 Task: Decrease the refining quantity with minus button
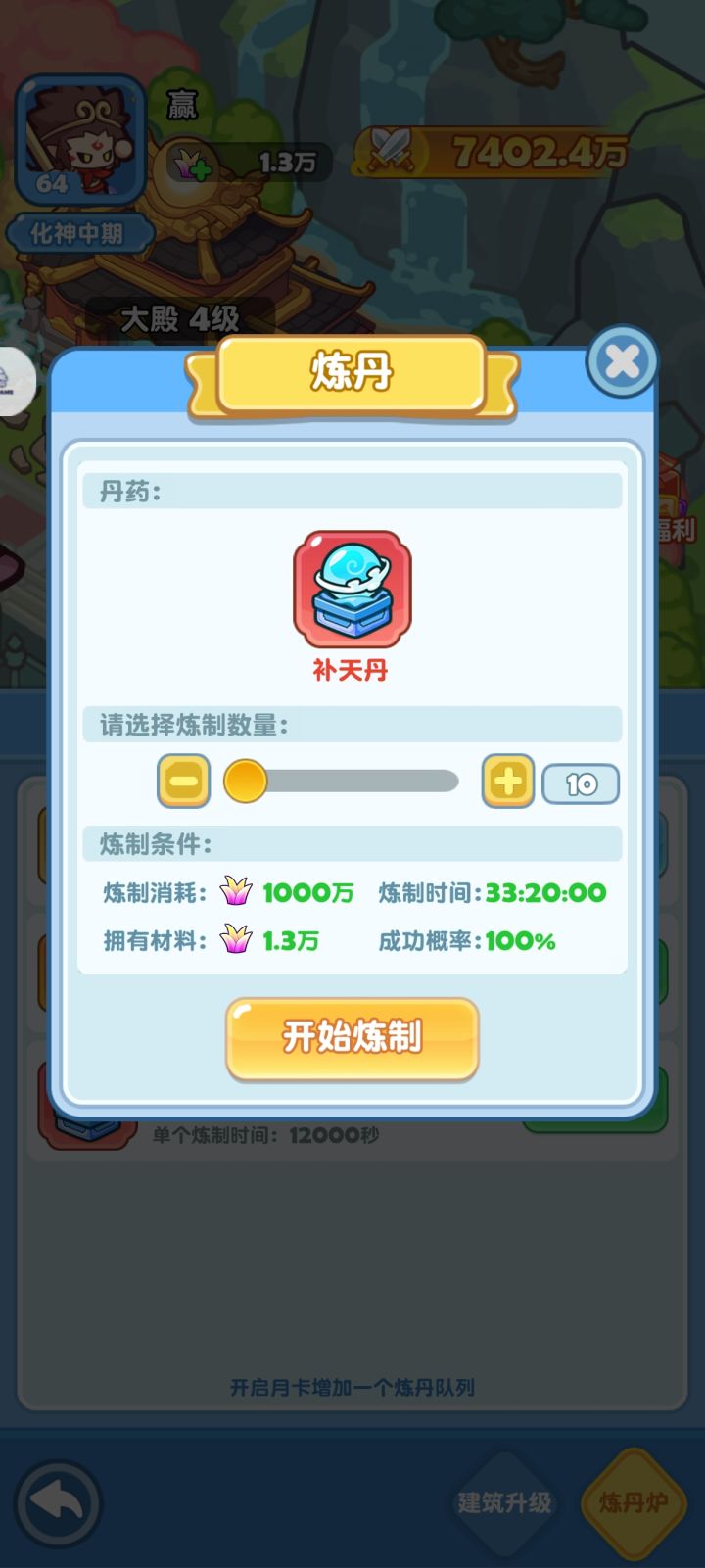pyautogui.click(x=184, y=782)
